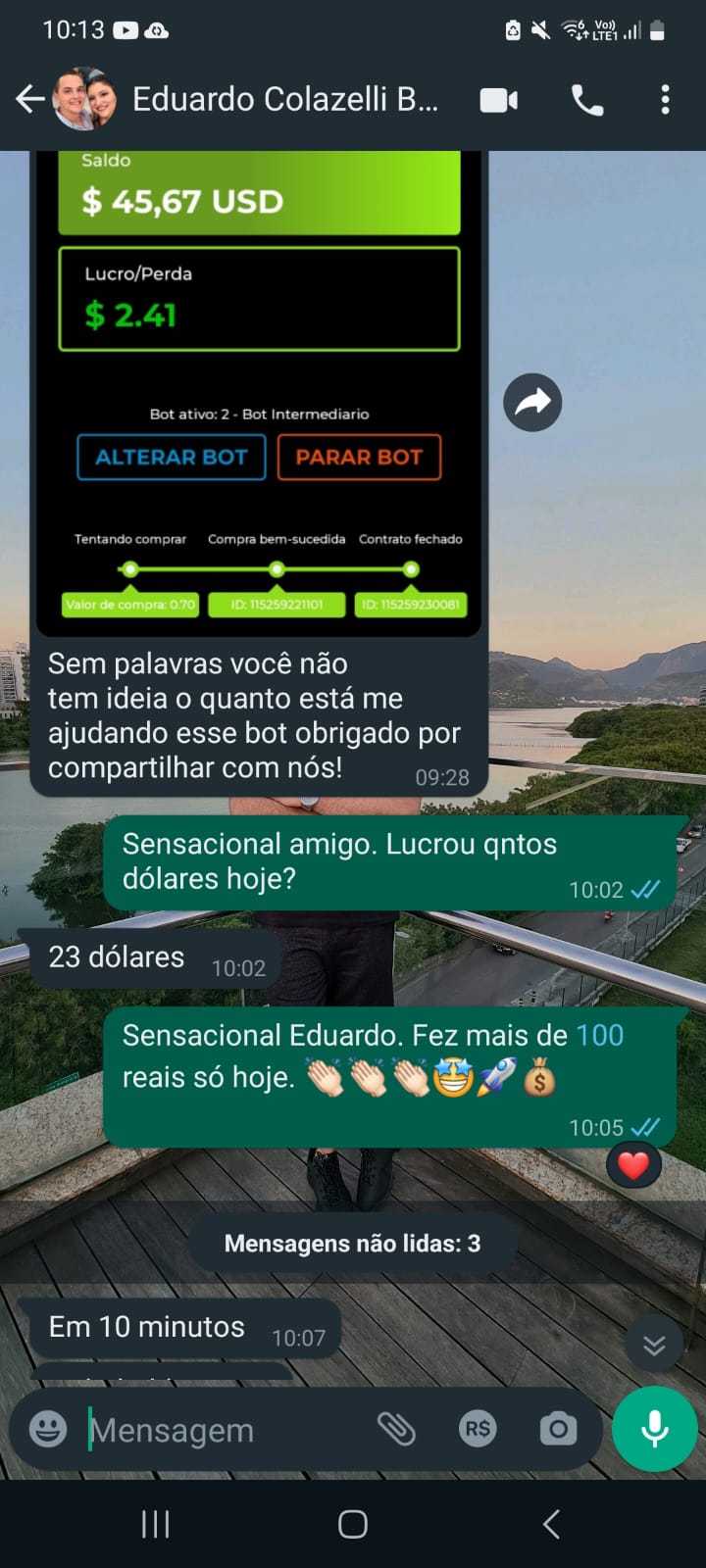Screen dimensions: 706x1568
Task: Jump to the latest messages
Action: [654, 1345]
